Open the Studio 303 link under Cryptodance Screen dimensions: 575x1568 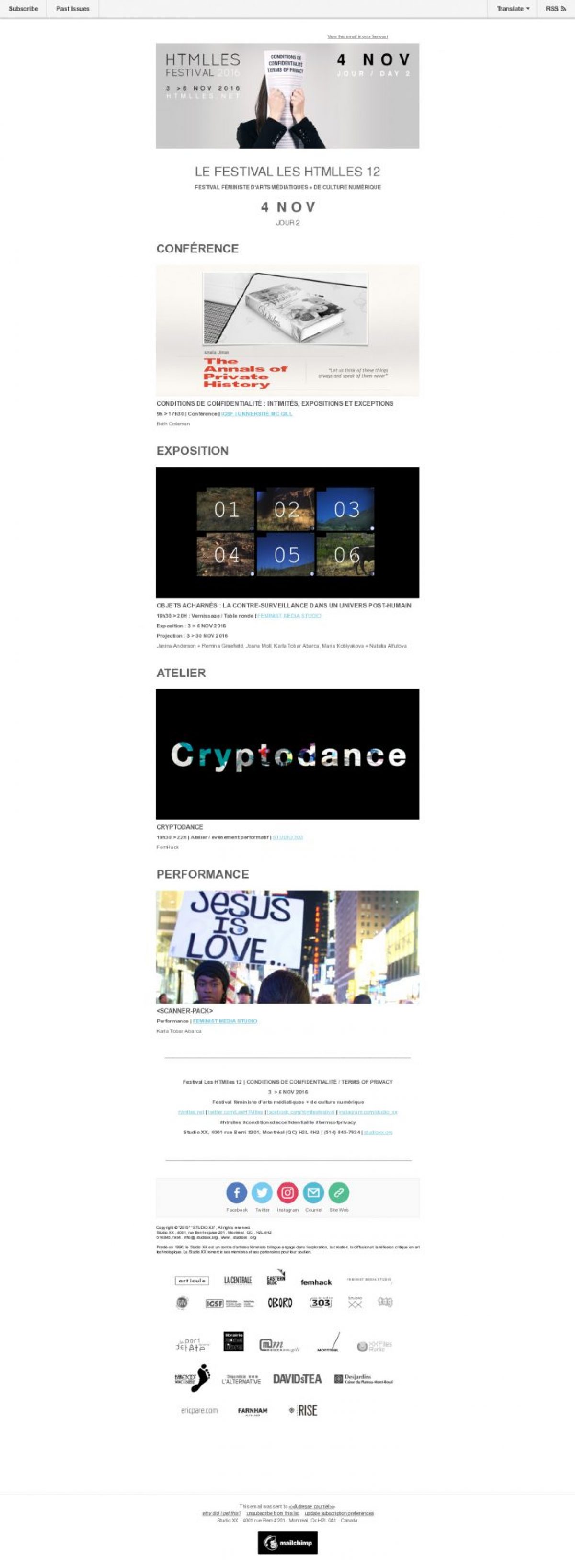click(287, 837)
